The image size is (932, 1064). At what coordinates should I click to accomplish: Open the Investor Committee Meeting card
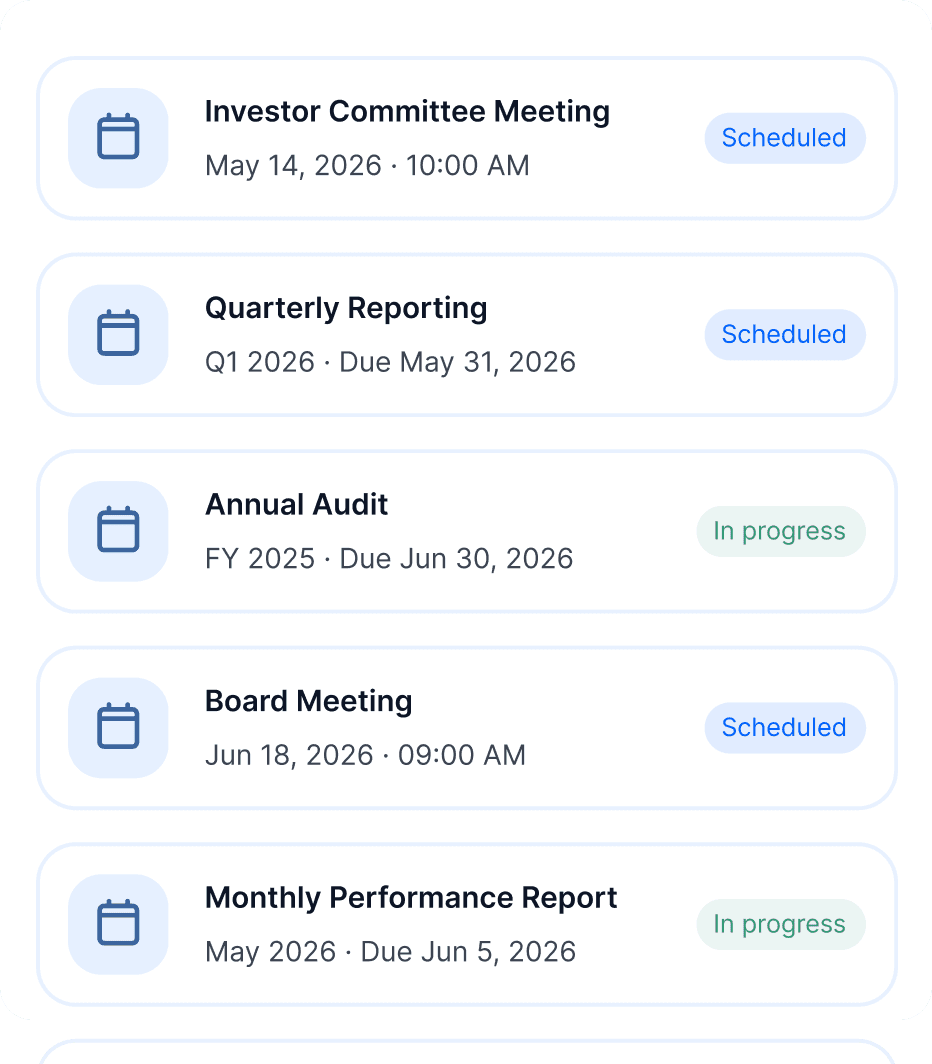[x=466, y=138]
